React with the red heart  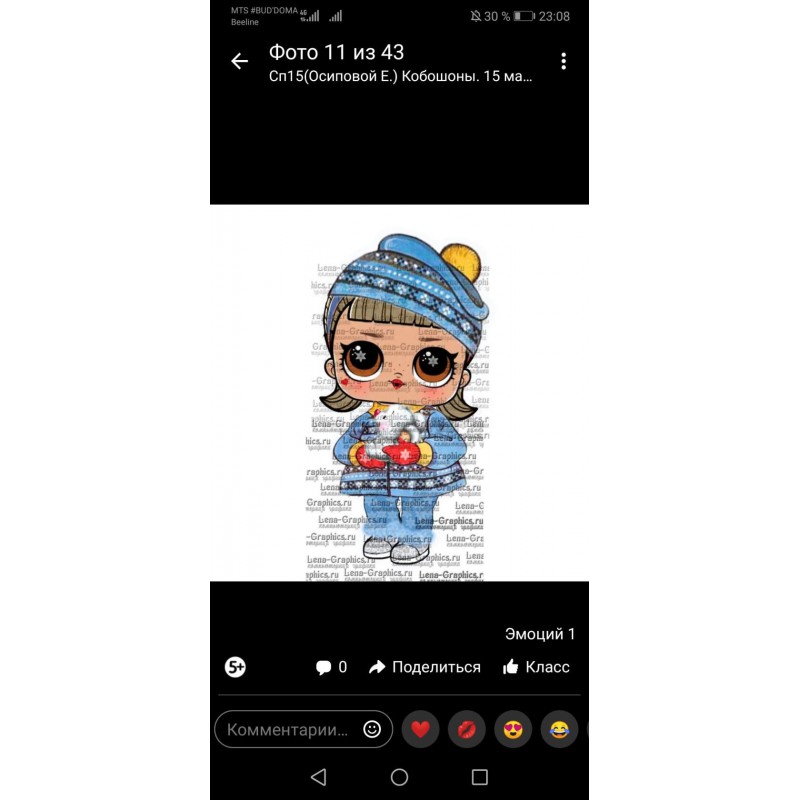click(420, 729)
